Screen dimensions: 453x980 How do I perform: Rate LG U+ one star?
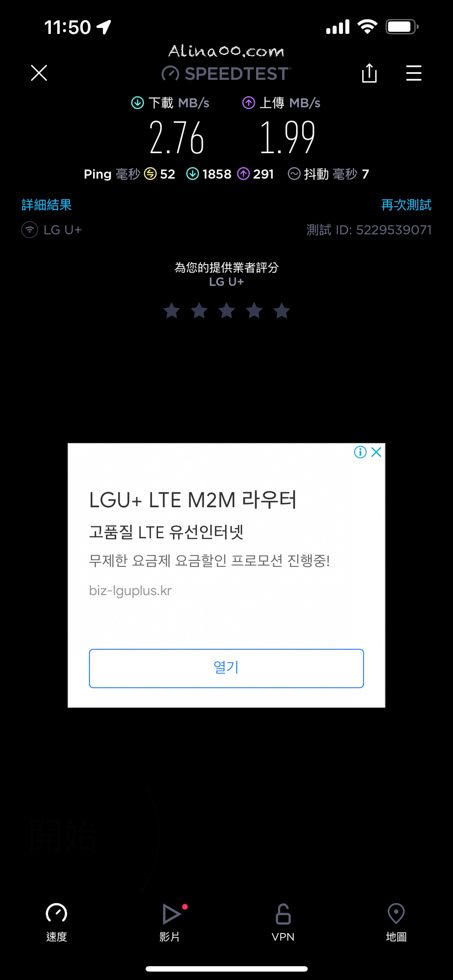tap(171, 311)
